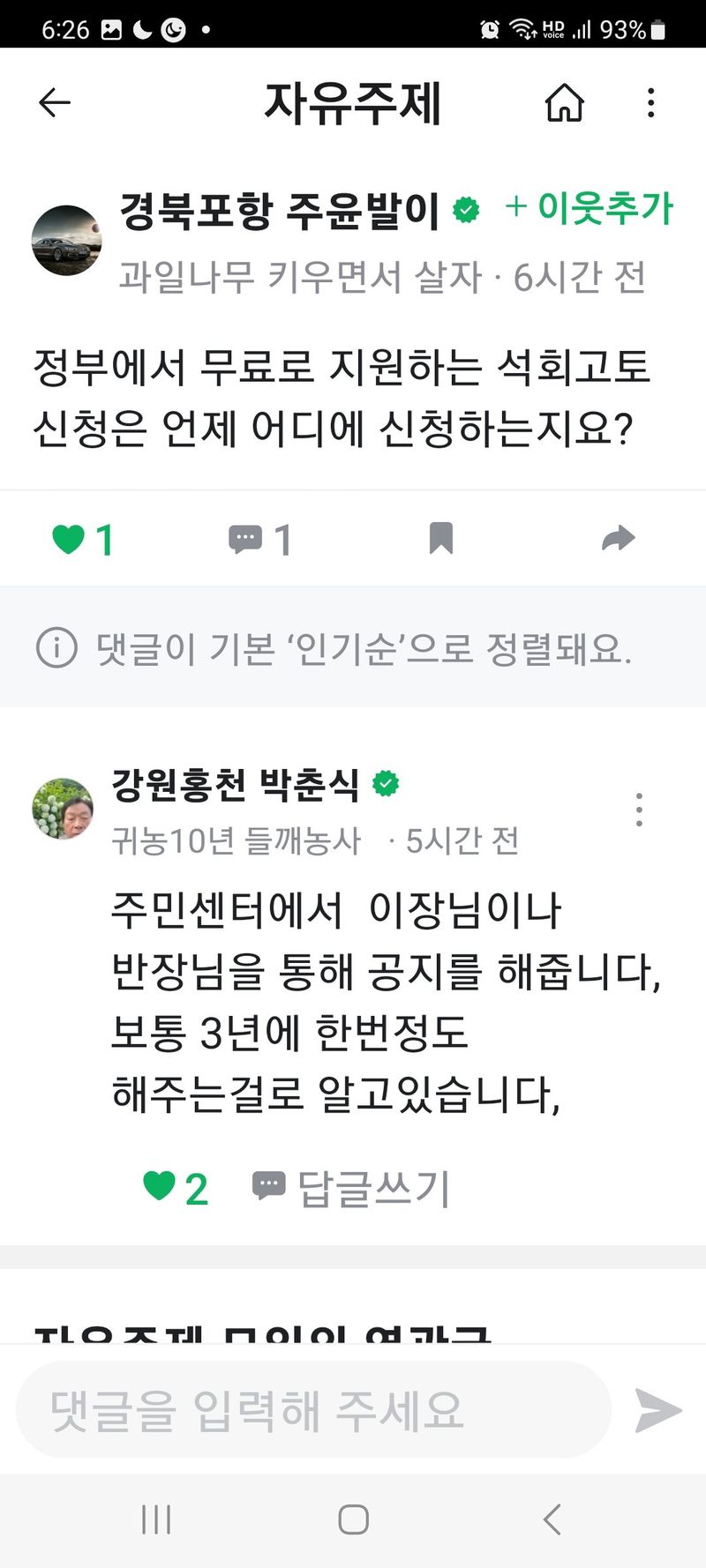Viewport: 706px width, 1568px height.
Task: Open 경북포항 주윤발이's profile picture
Action: click(x=66, y=240)
